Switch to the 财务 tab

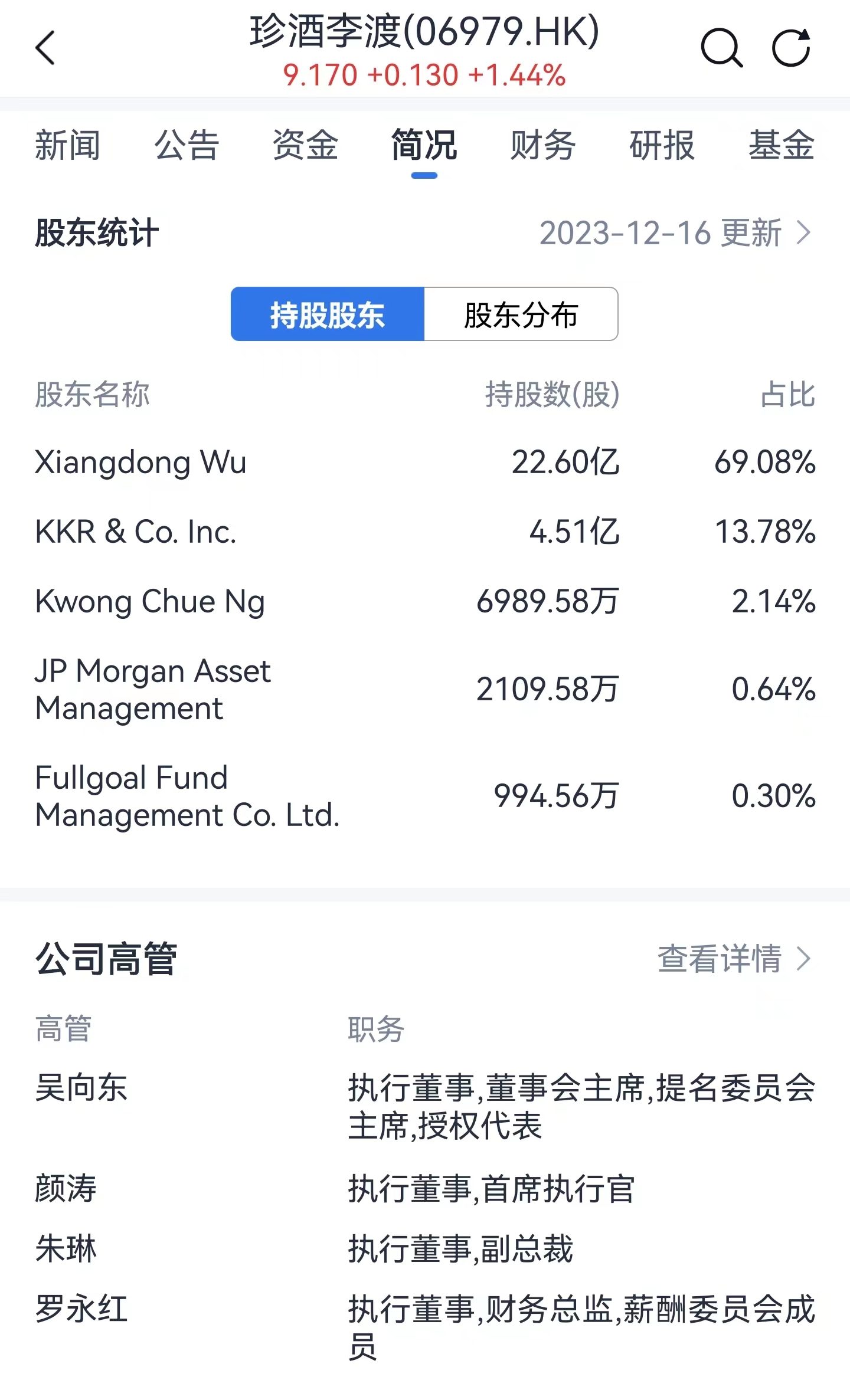[x=543, y=145]
